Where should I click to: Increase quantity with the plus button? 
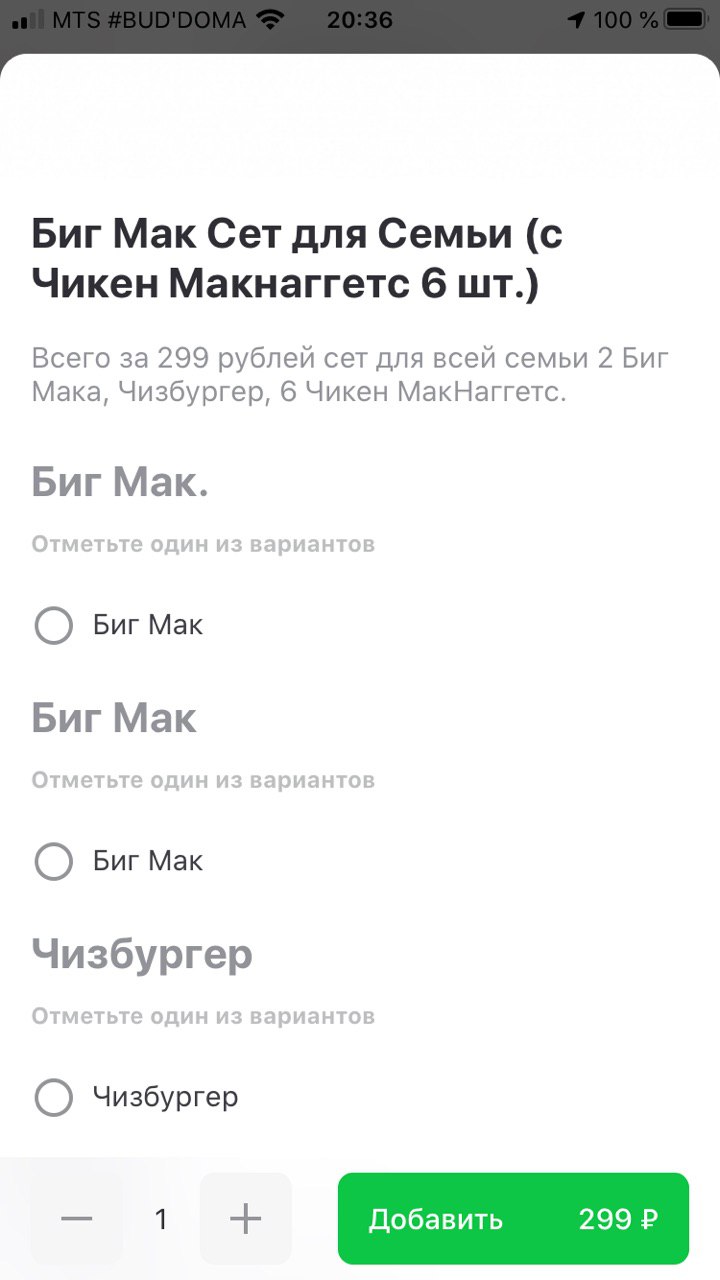245,1219
